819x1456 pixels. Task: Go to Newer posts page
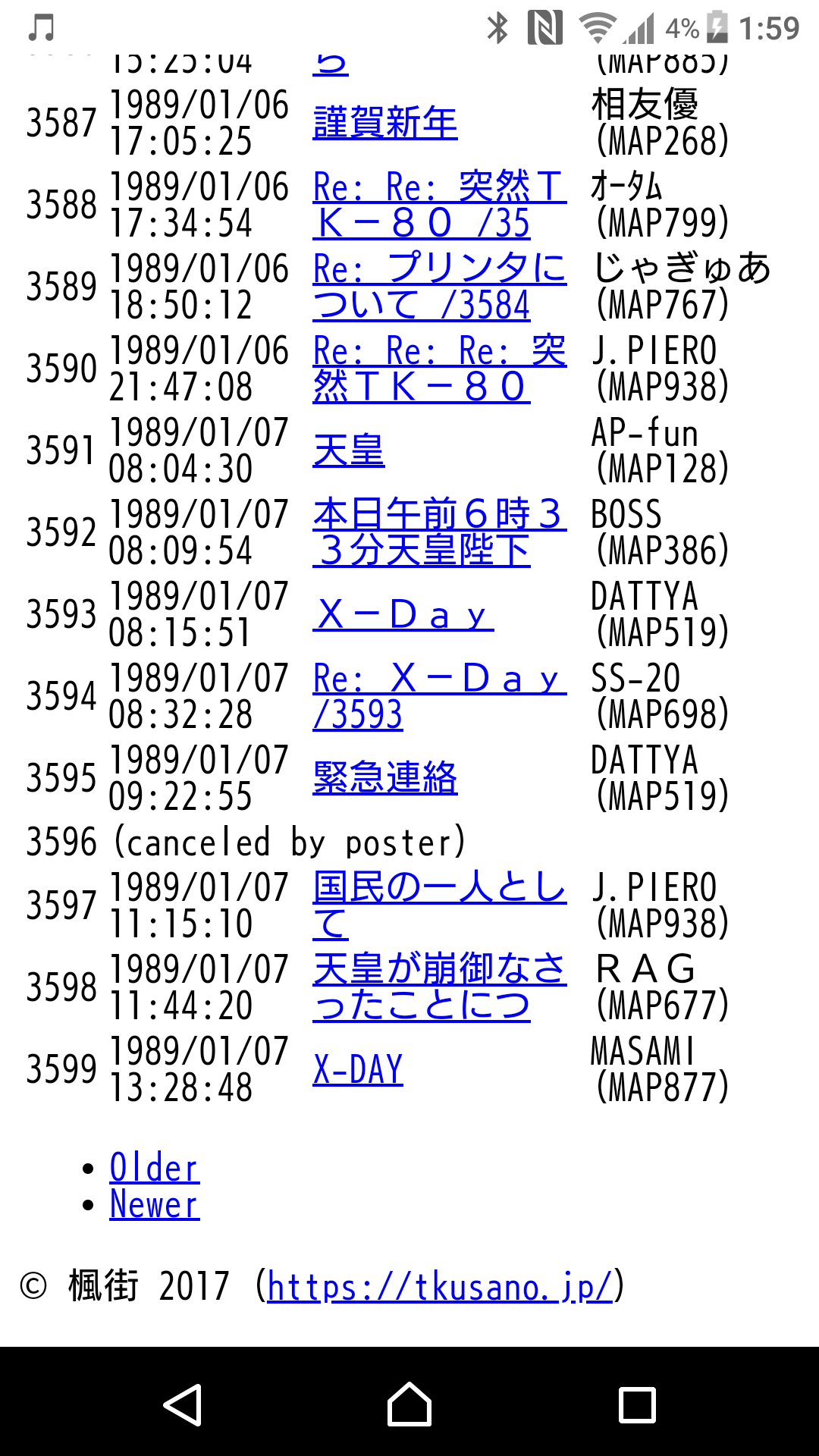(x=154, y=1204)
